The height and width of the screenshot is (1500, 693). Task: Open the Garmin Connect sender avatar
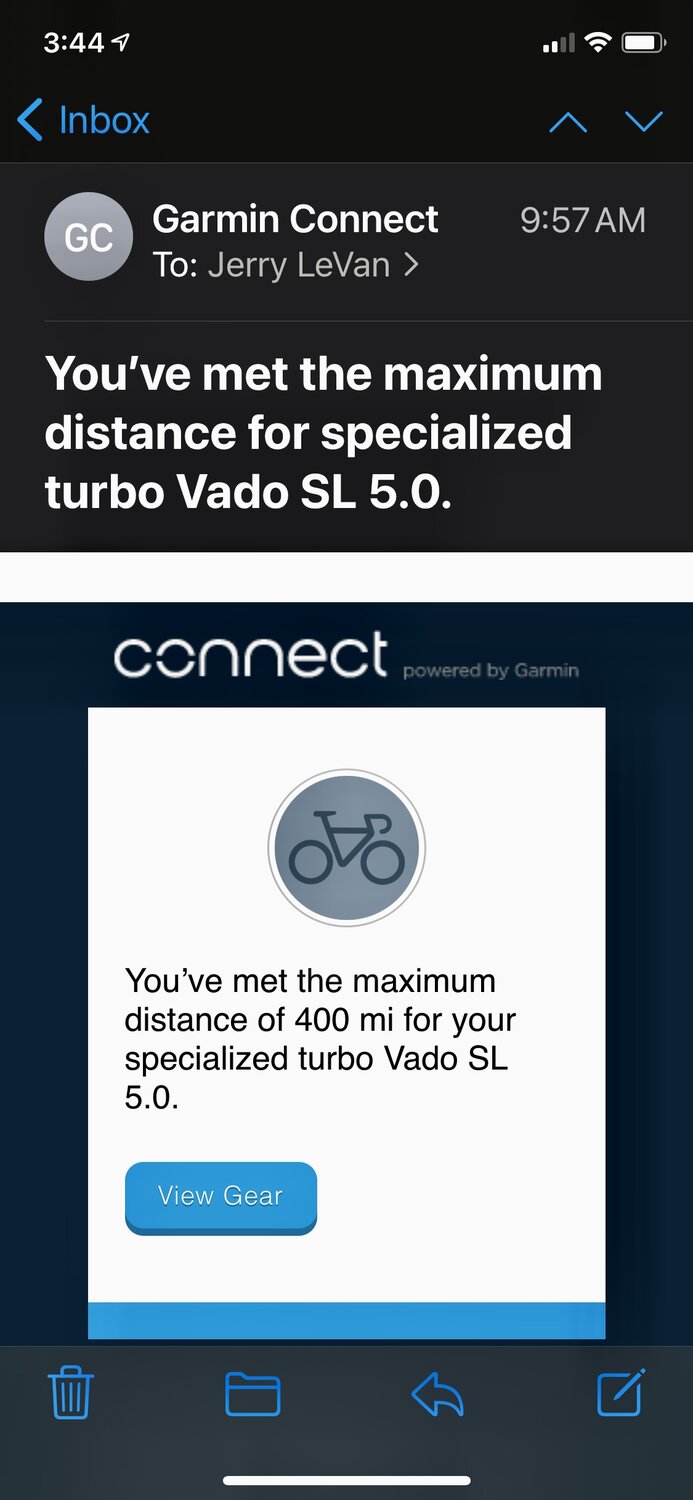pos(88,237)
